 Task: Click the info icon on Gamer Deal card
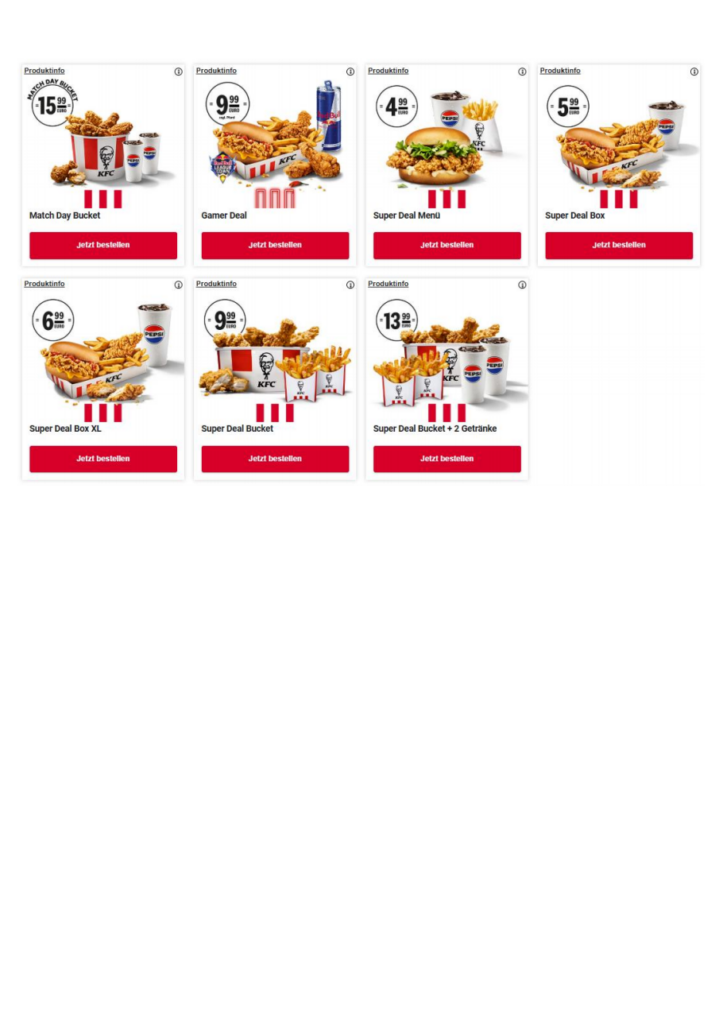349,71
